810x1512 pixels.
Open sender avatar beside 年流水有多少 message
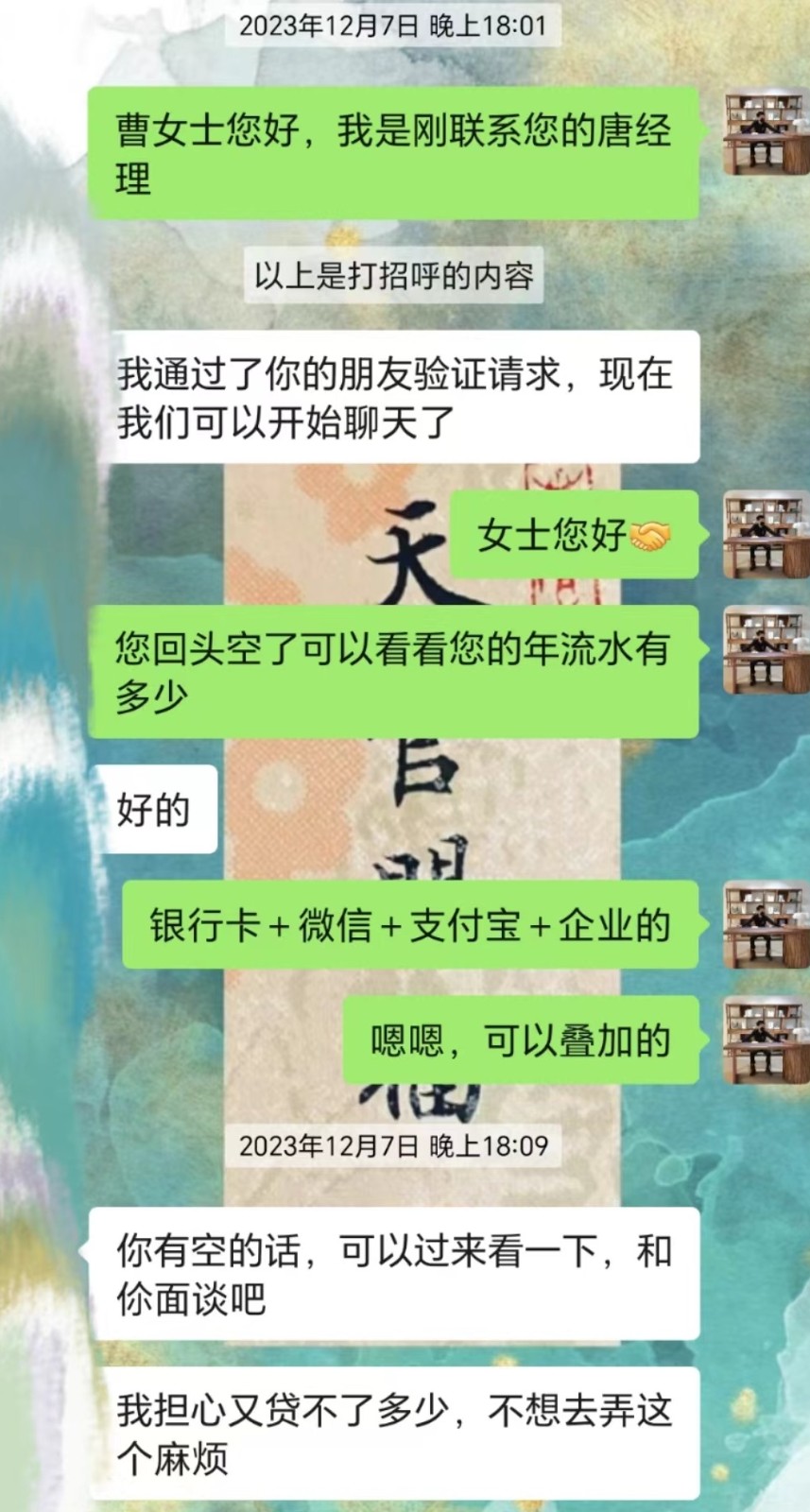tap(764, 649)
